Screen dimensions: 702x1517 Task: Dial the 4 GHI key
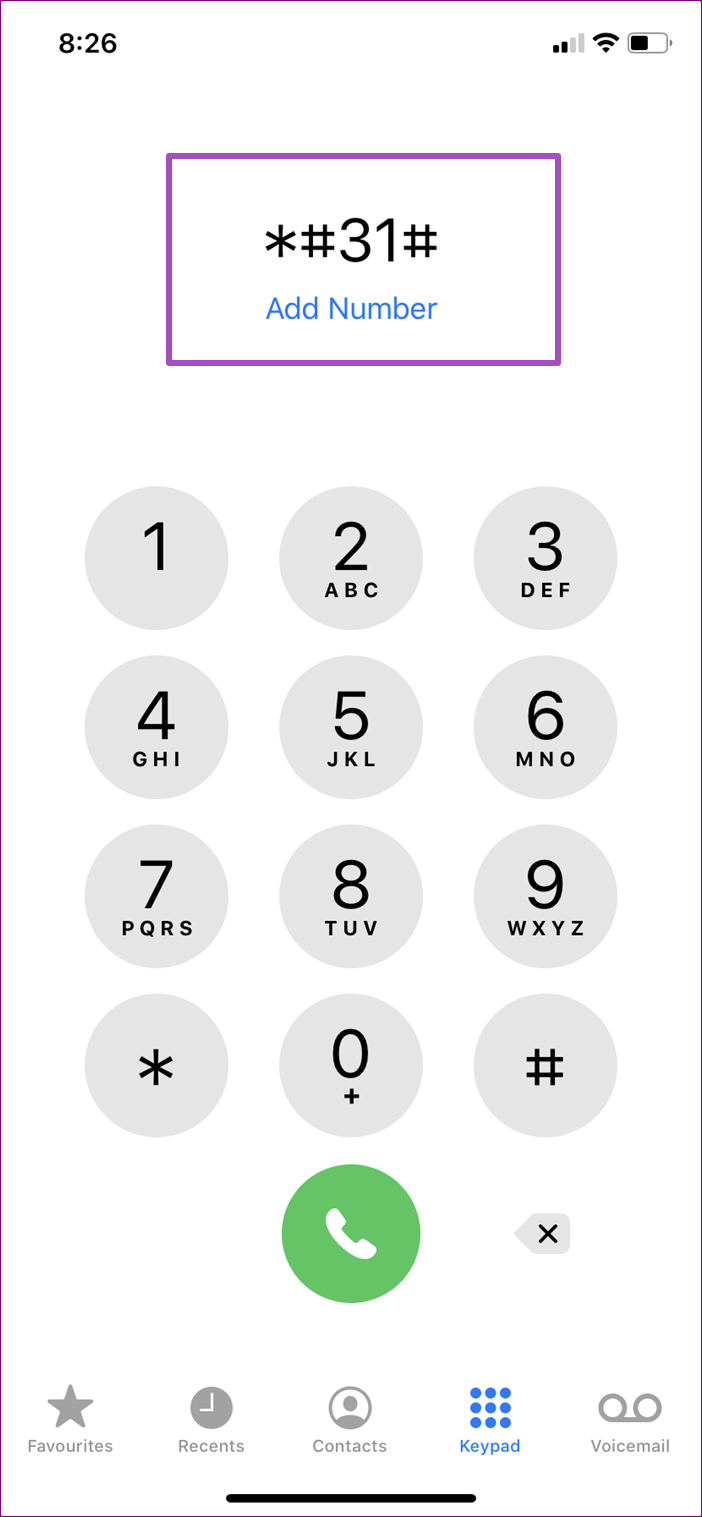pos(156,726)
